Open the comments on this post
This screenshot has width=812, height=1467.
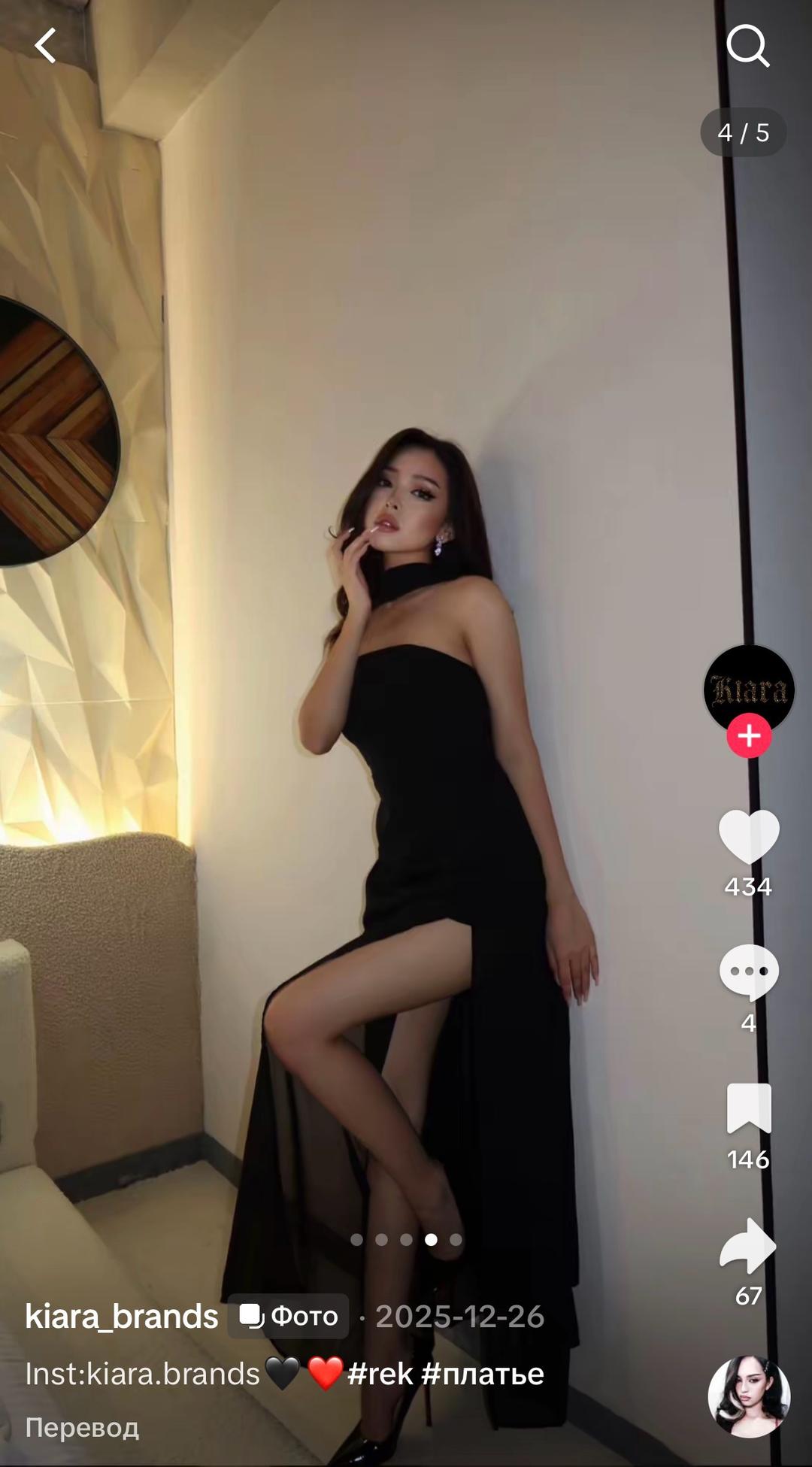[749, 973]
